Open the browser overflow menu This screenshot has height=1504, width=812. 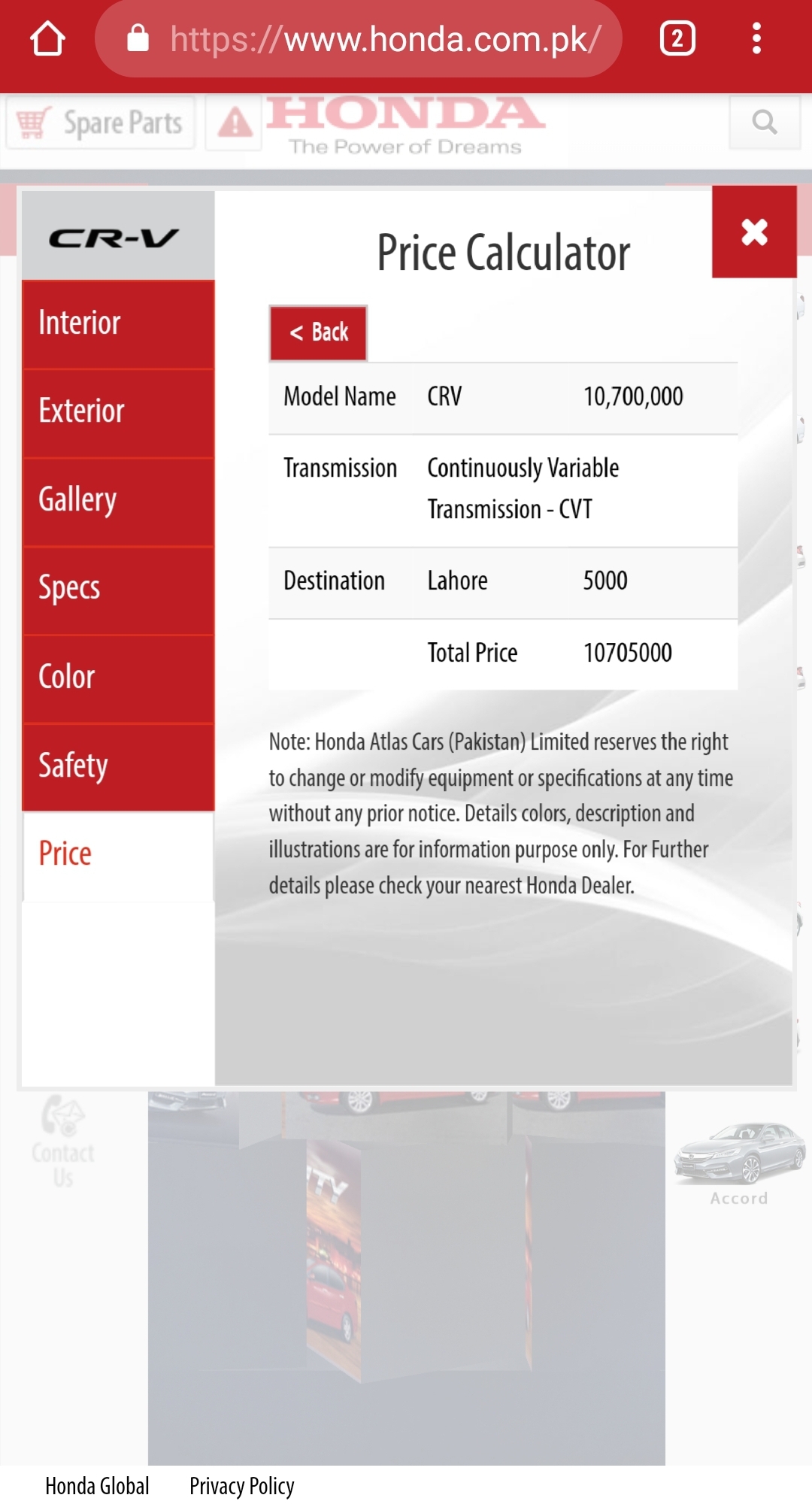pos(756,38)
